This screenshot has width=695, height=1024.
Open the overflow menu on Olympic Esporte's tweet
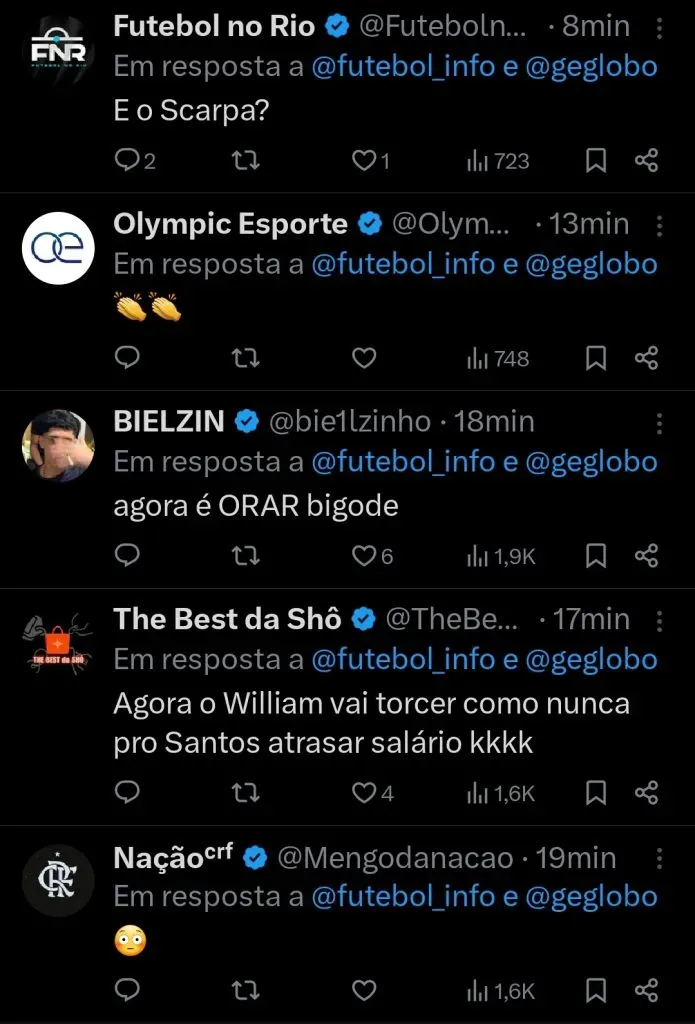point(659,225)
